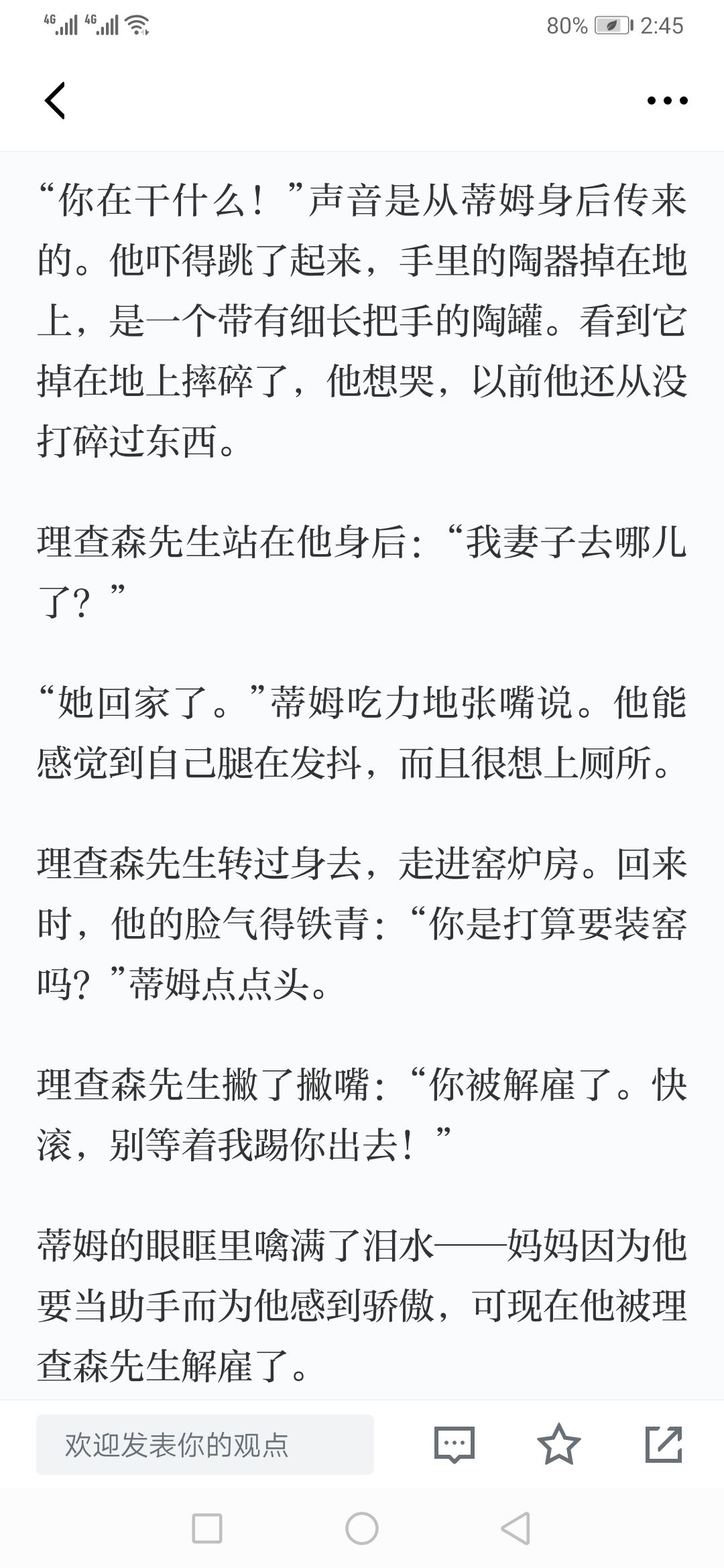Open the comments bubble icon

coord(455,1445)
